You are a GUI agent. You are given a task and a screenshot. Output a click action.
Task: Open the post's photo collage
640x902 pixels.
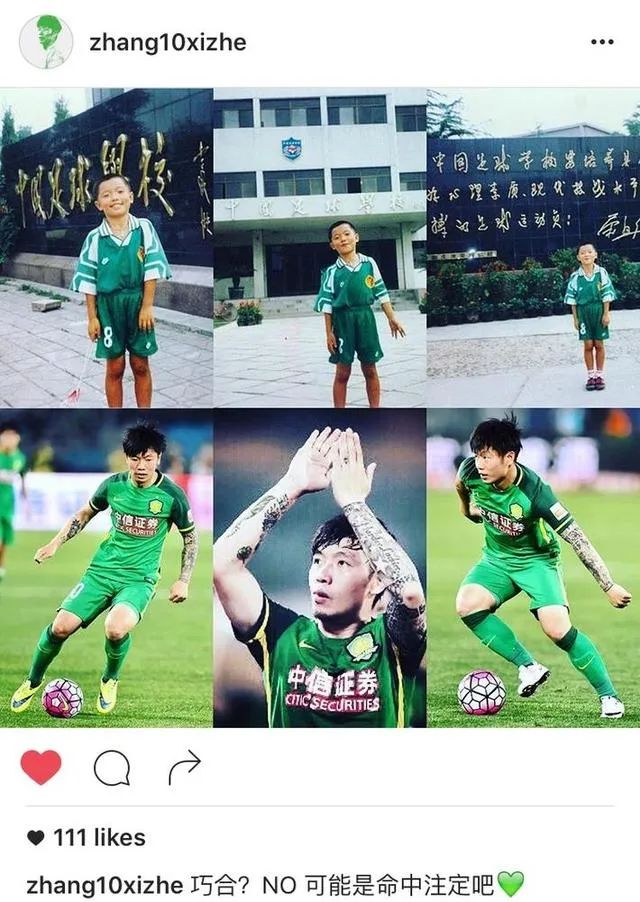pyautogui.click(x=320, y=407)
